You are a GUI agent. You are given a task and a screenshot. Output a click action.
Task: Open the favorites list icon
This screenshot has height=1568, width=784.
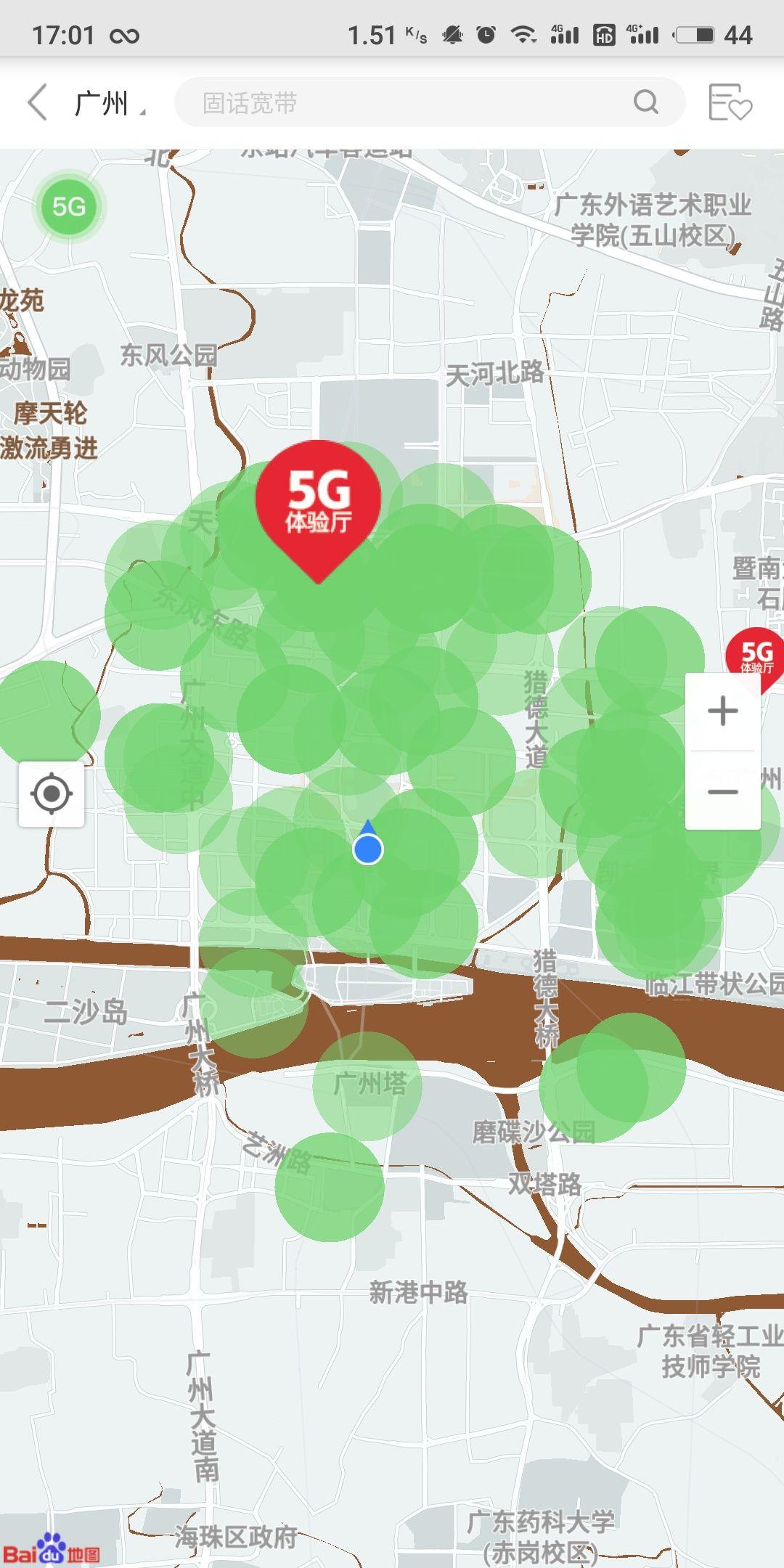click(729, 102)
